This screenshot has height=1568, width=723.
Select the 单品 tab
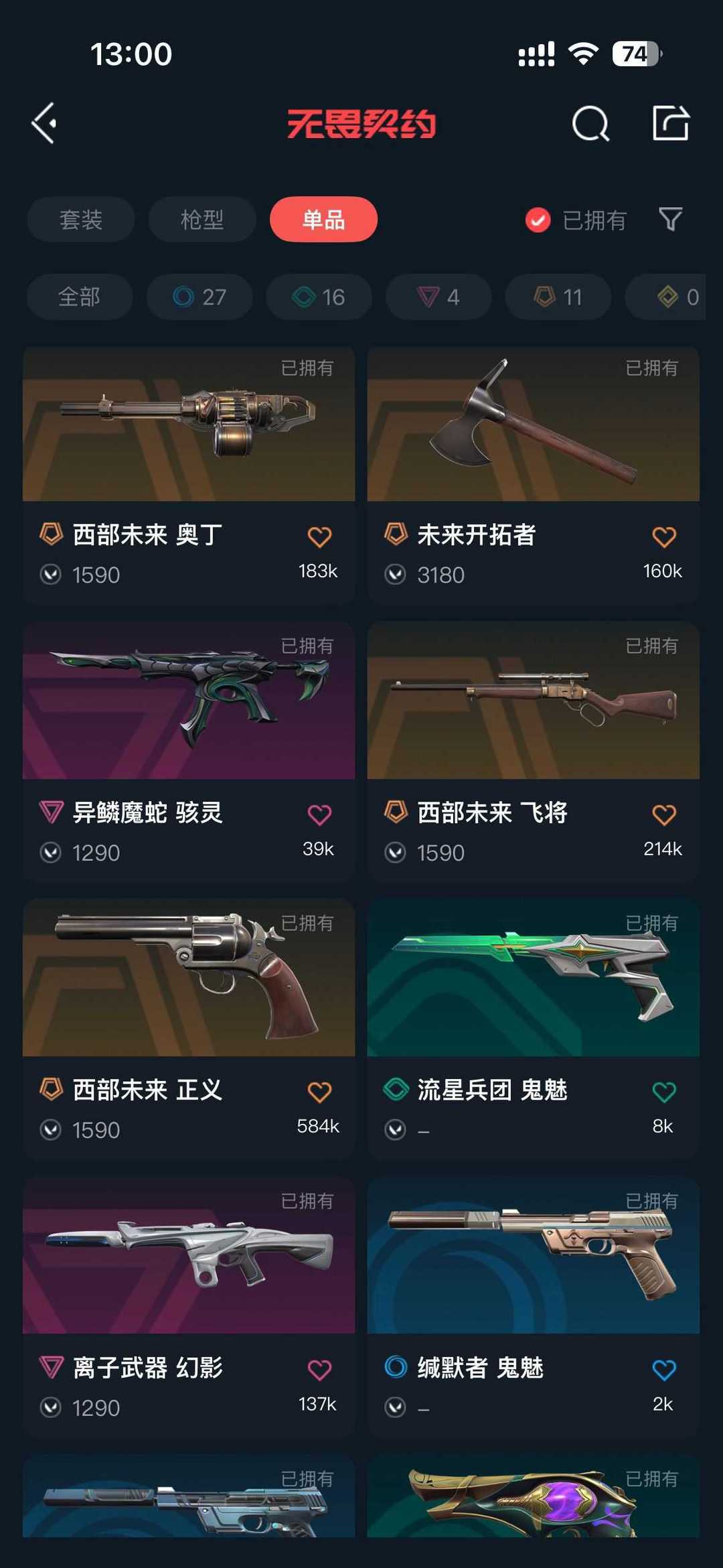[x=323, y=220]
